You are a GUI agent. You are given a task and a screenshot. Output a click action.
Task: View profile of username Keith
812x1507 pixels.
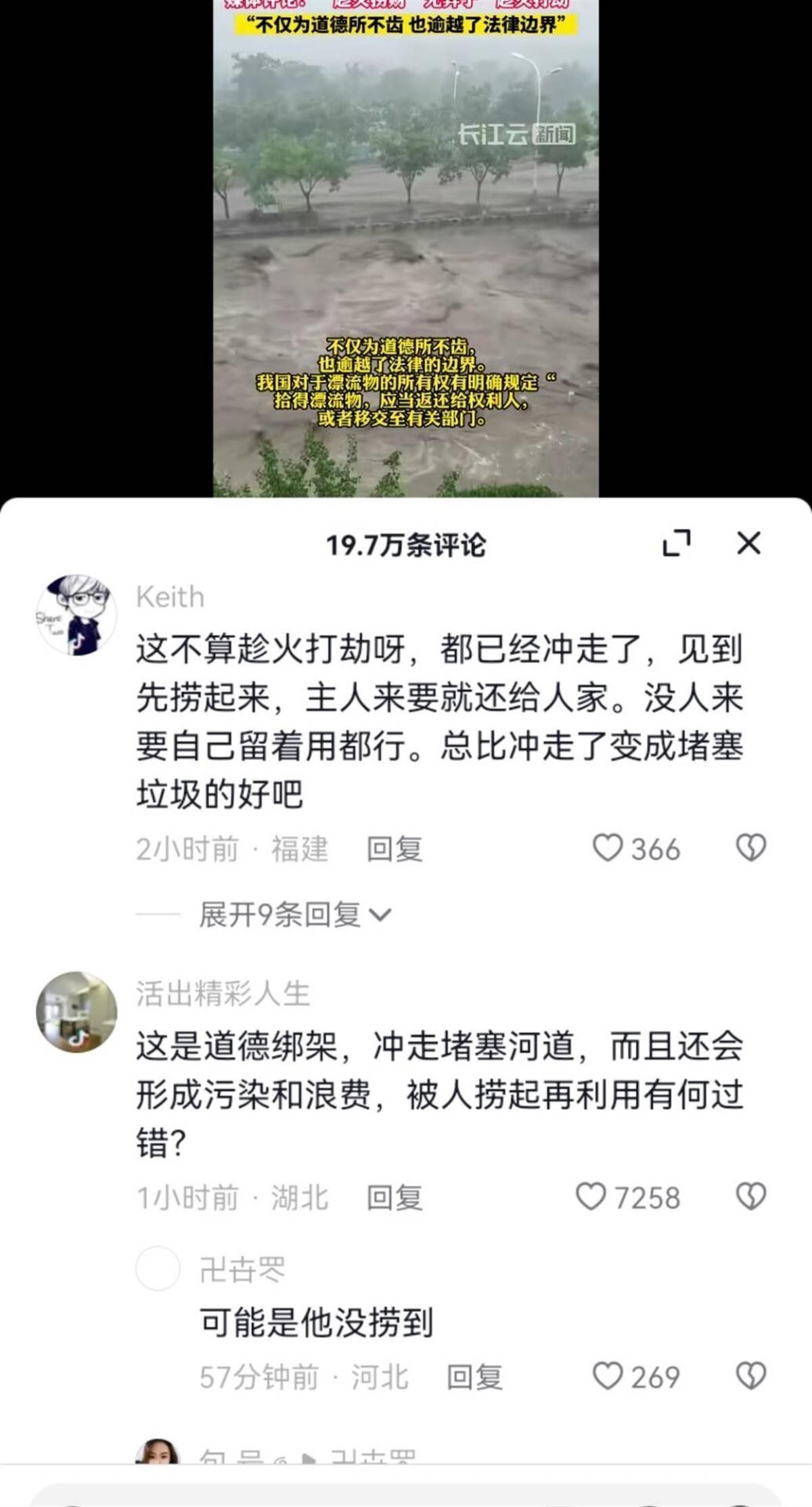coord(170,597)
